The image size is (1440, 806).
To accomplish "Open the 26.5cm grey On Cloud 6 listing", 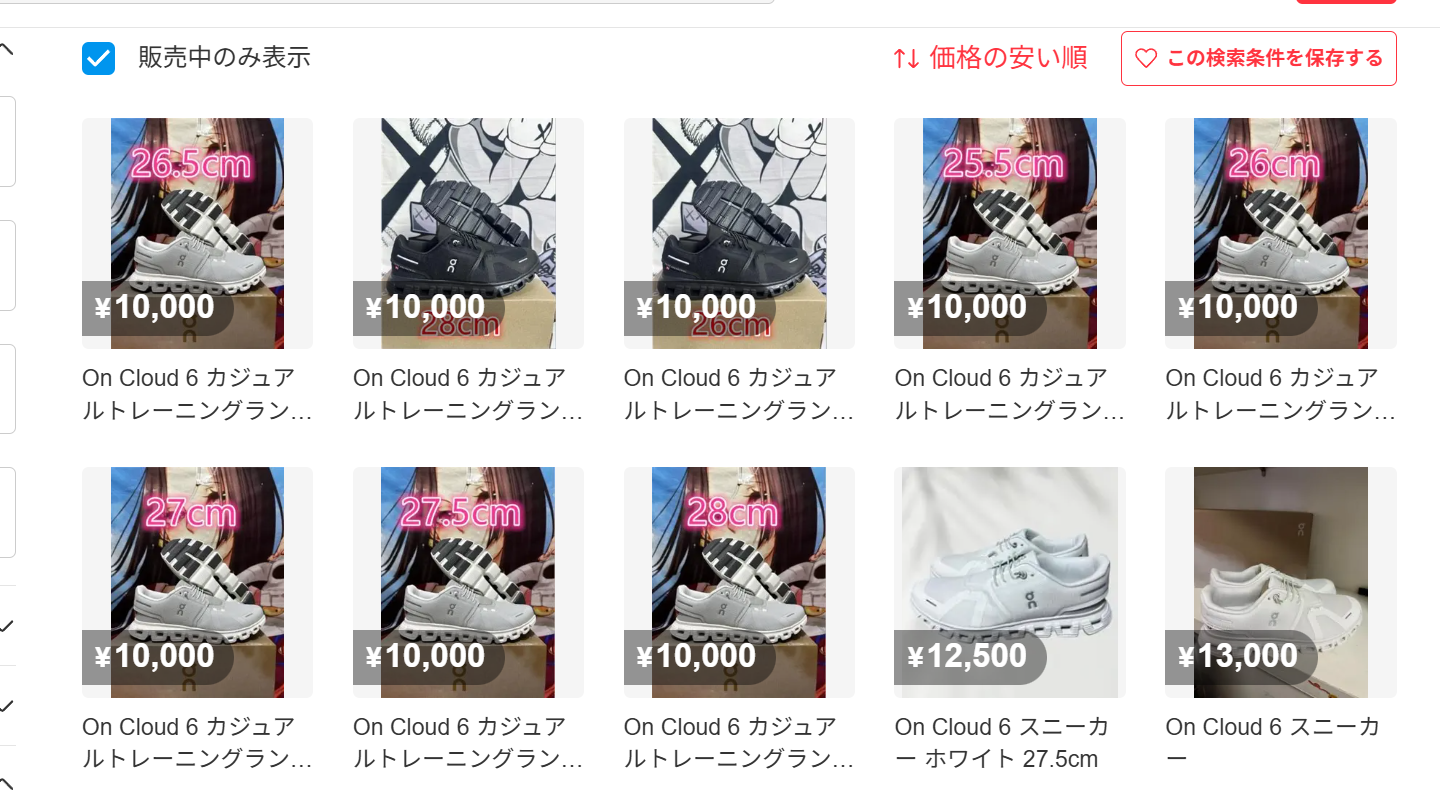I will pos(197,233).
